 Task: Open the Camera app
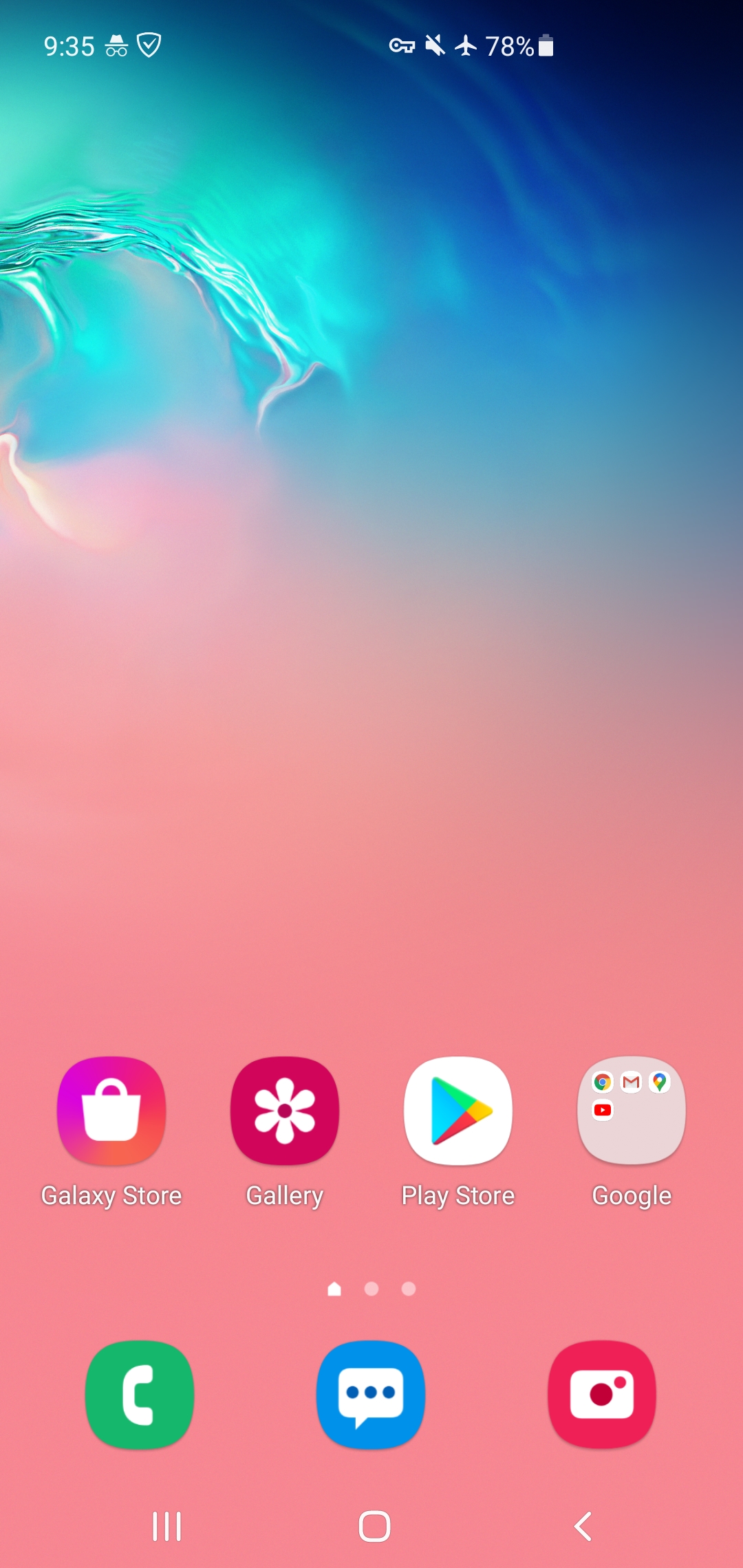[x=602, y=1394]
